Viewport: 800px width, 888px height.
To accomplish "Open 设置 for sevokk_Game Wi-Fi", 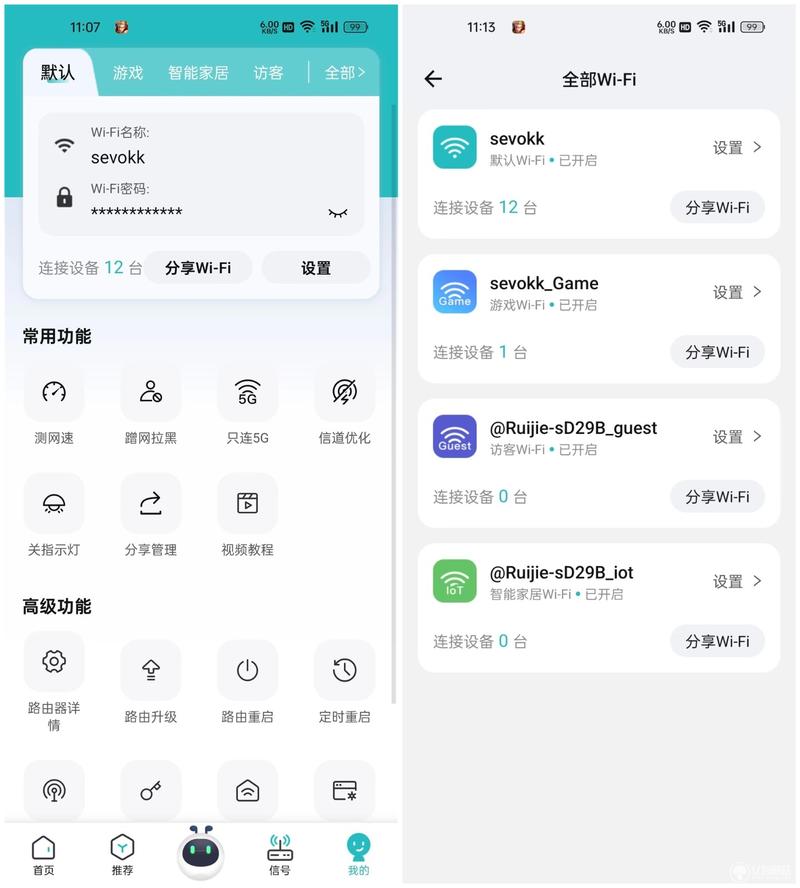I will pyautogui.click(x=737, y=292).
